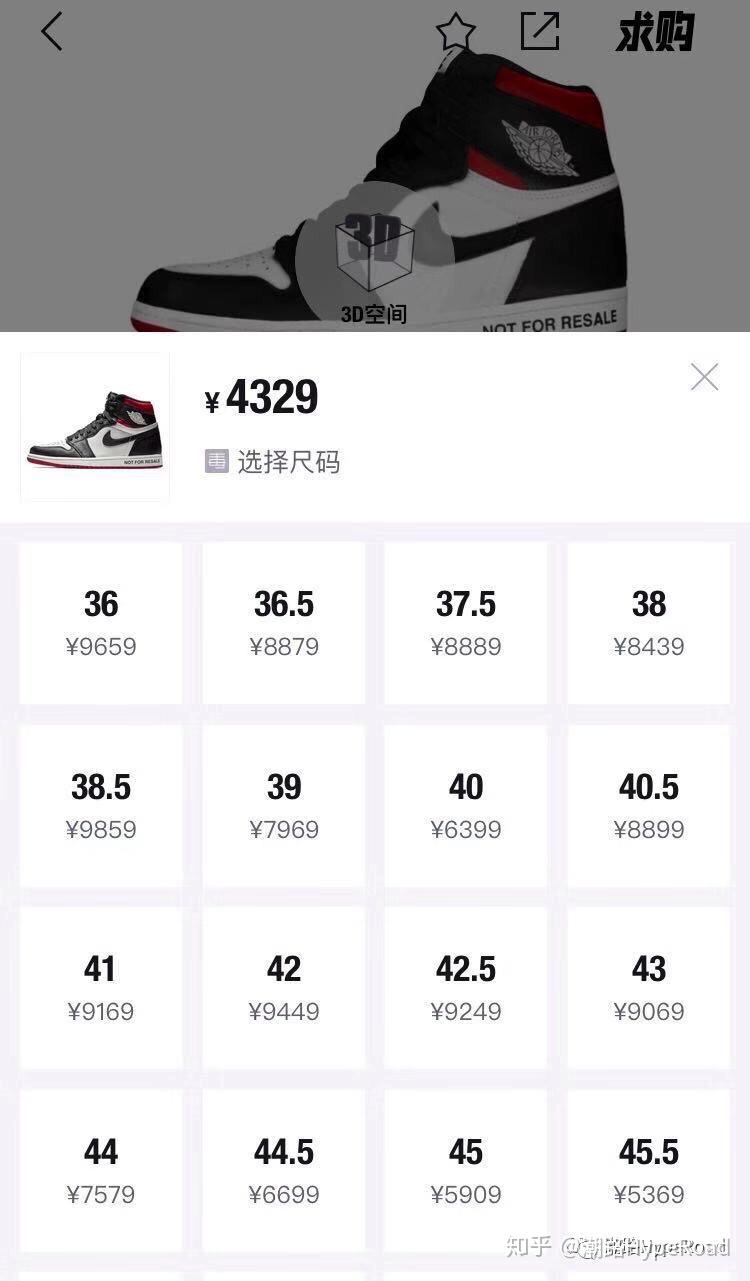
Task: Favorite this sneaker with the star icon
Action: click(456, 32)
